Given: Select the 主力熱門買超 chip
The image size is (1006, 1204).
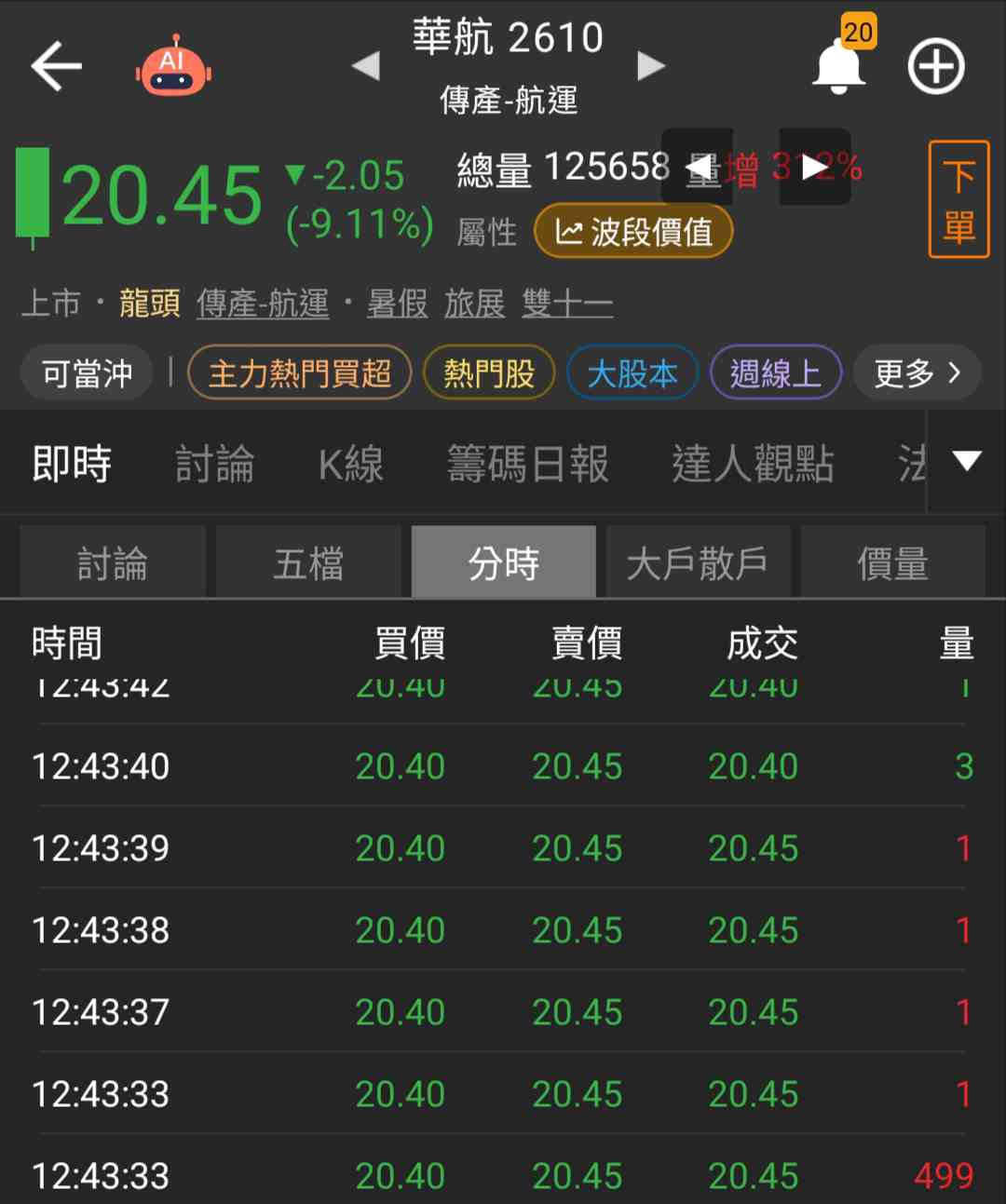Looking at the screenshot, I should click(299, 373).
